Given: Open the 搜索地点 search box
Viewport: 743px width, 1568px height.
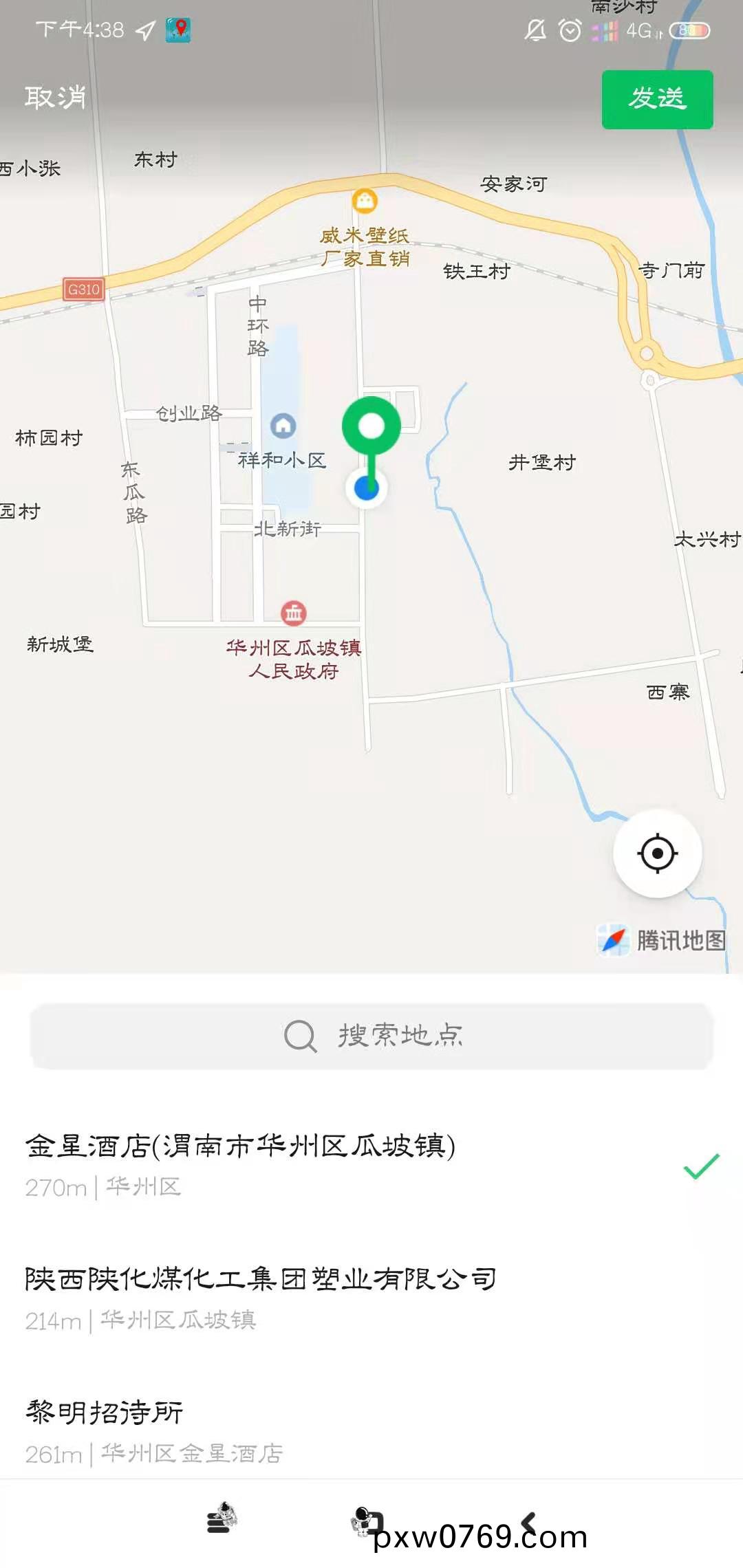Looking at the screenshot, I should 371,1036.
